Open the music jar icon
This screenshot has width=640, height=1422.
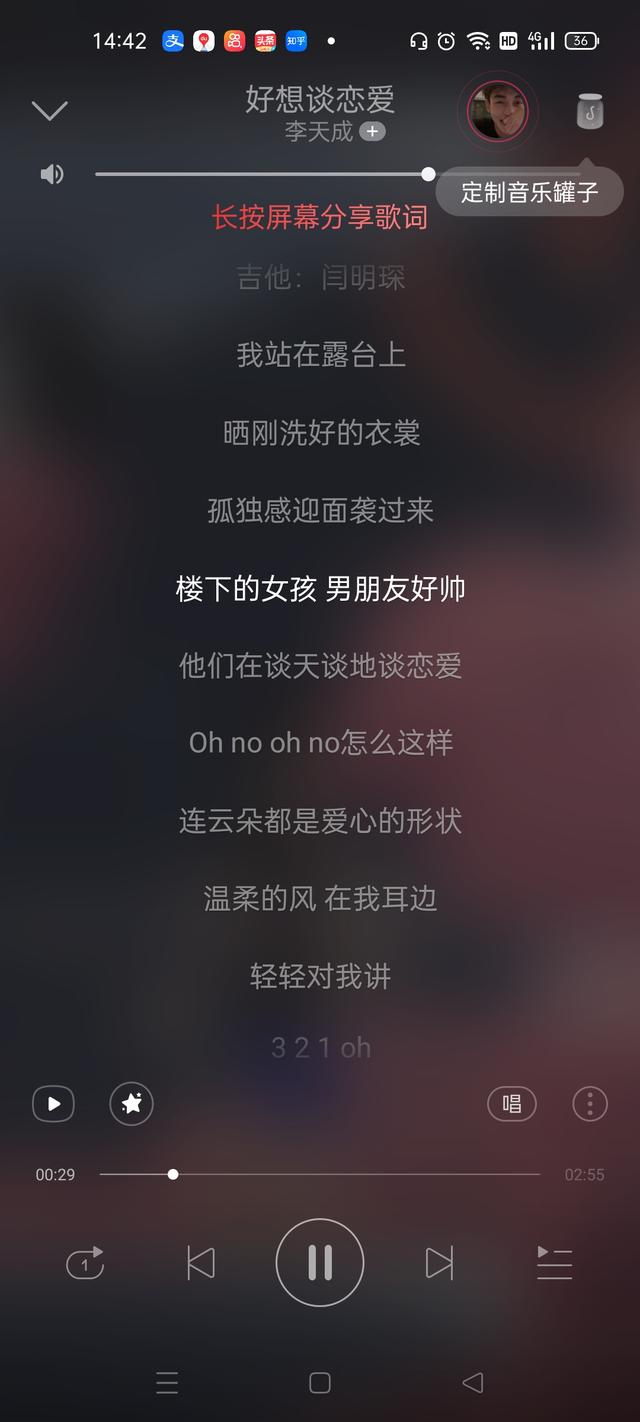point(590,111)
